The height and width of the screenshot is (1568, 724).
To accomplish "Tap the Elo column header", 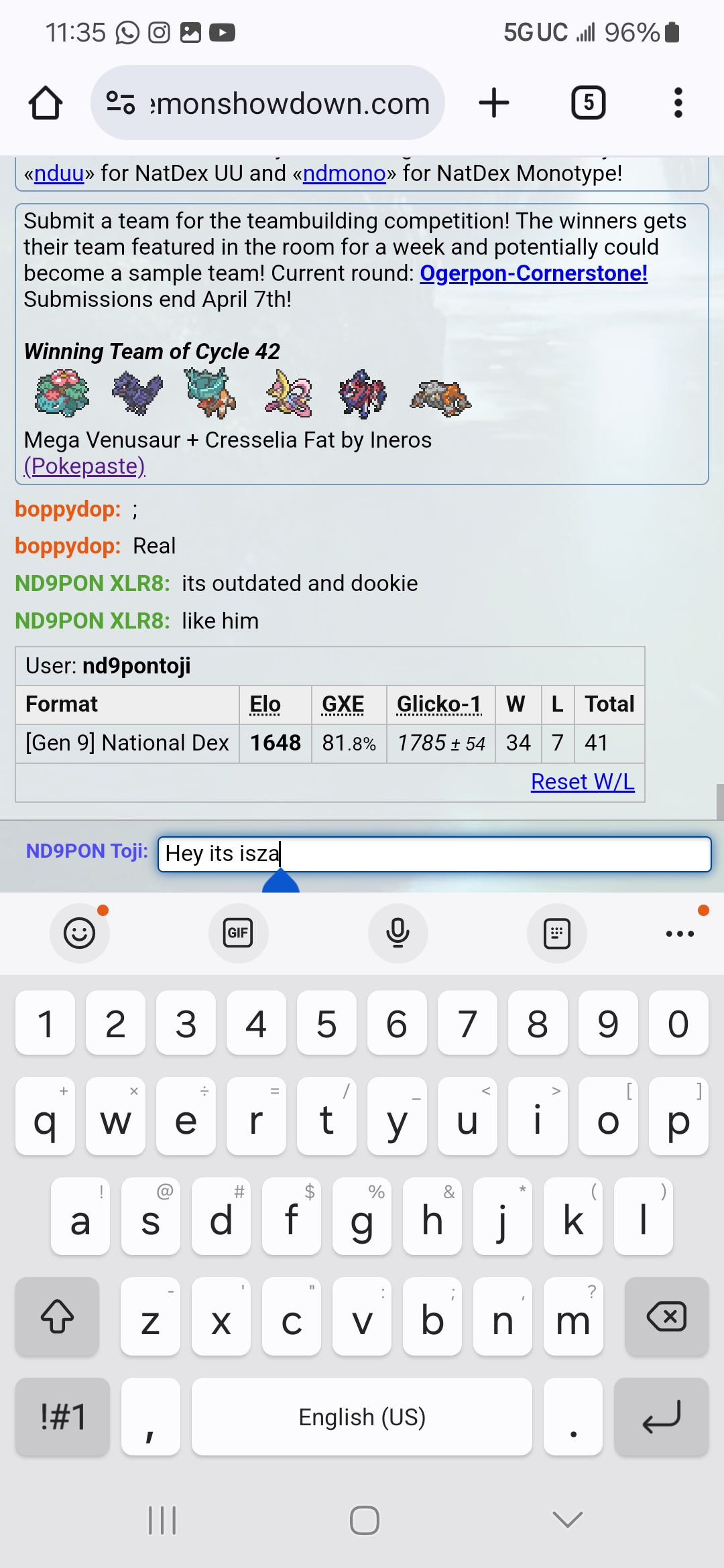I will 265,704.
